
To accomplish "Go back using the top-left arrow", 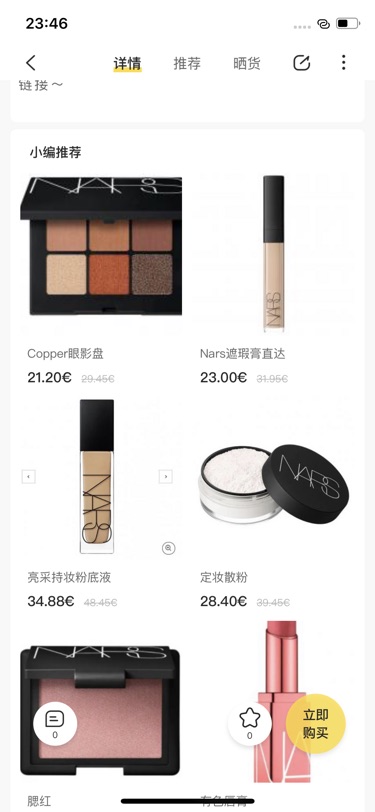I will point(31,63).
